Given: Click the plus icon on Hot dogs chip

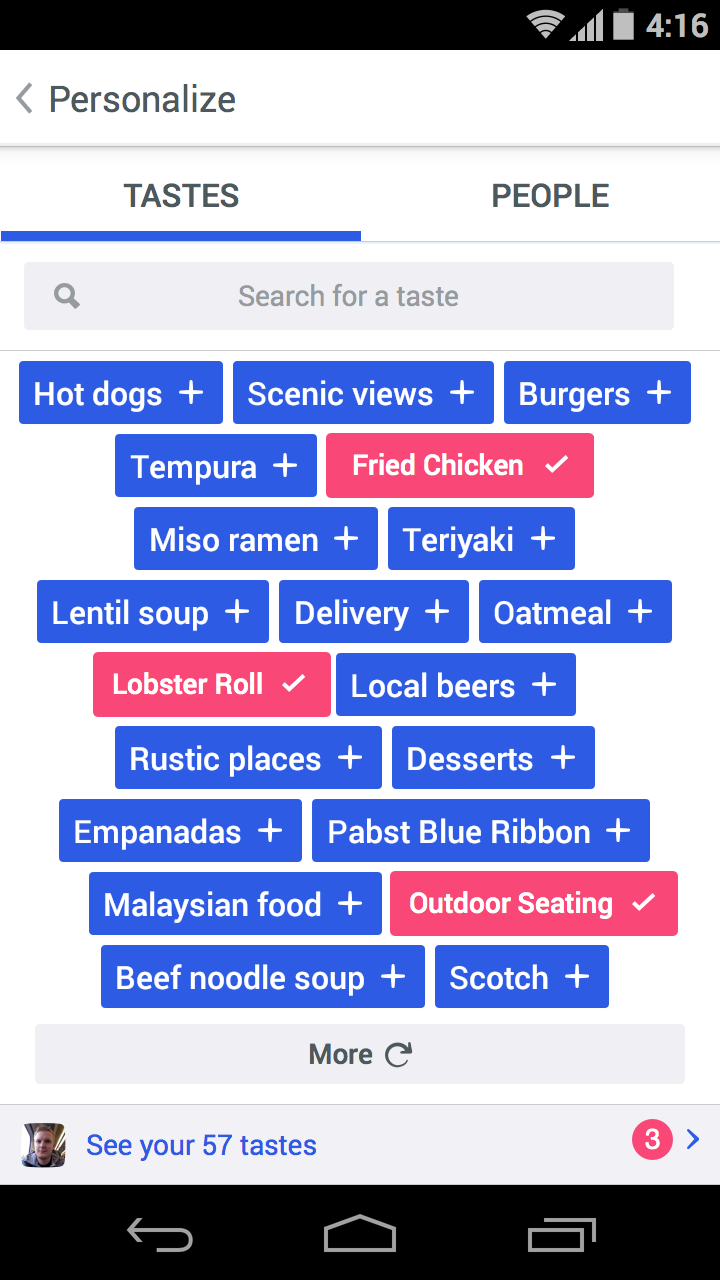Looking at the screenshot, I should coord(190,393).
